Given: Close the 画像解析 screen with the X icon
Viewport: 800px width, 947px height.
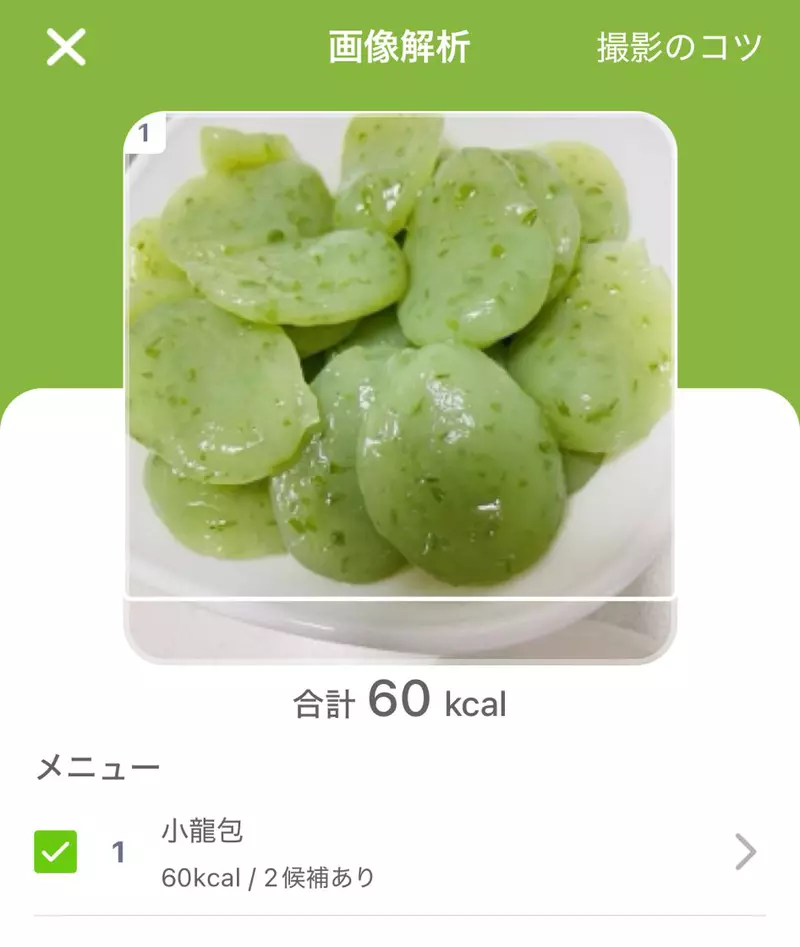Looking at the screenshot, I should (x=64, y=46).
